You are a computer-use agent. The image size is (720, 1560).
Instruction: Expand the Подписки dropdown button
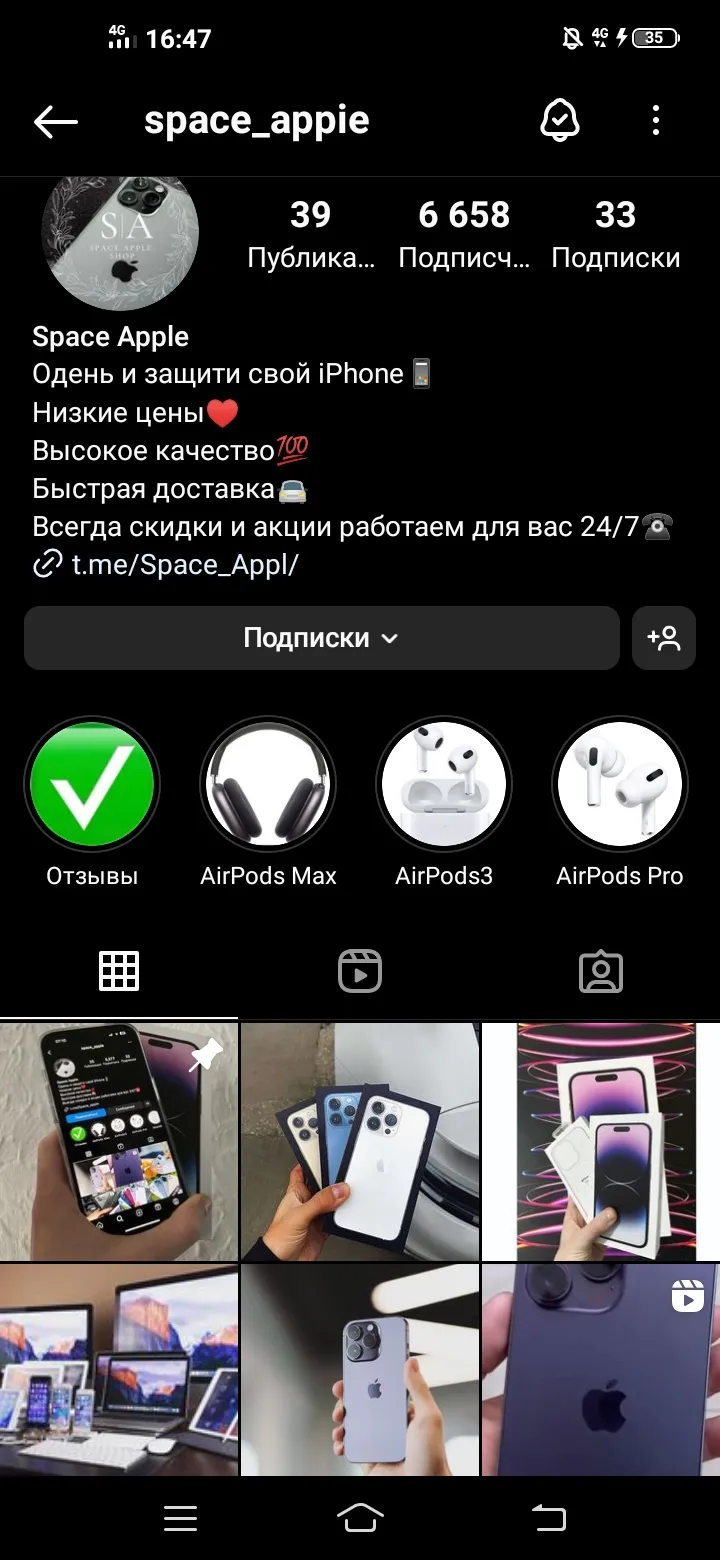coord(322,638)
